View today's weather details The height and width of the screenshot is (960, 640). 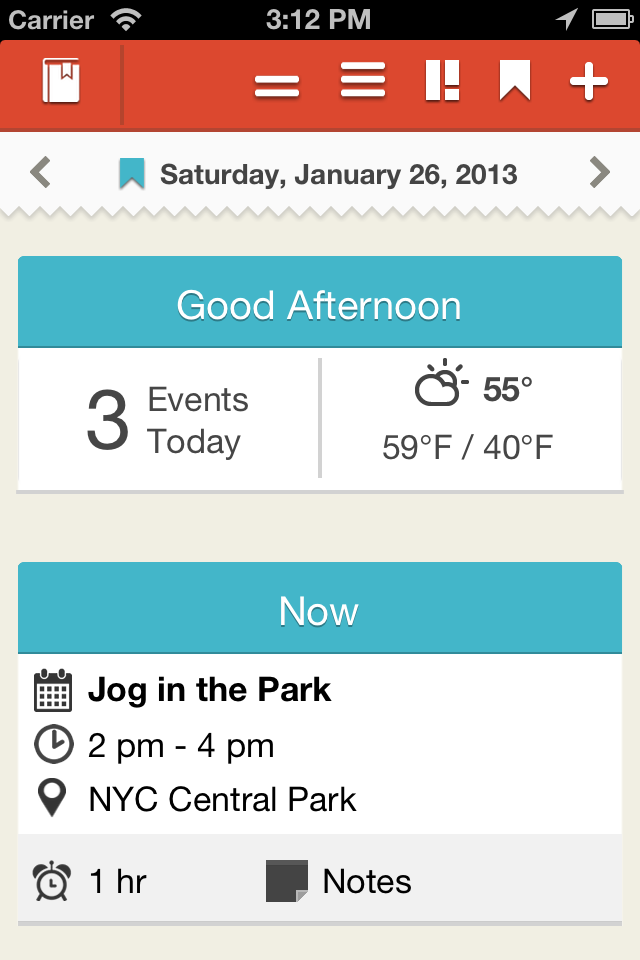coord(472,417)
